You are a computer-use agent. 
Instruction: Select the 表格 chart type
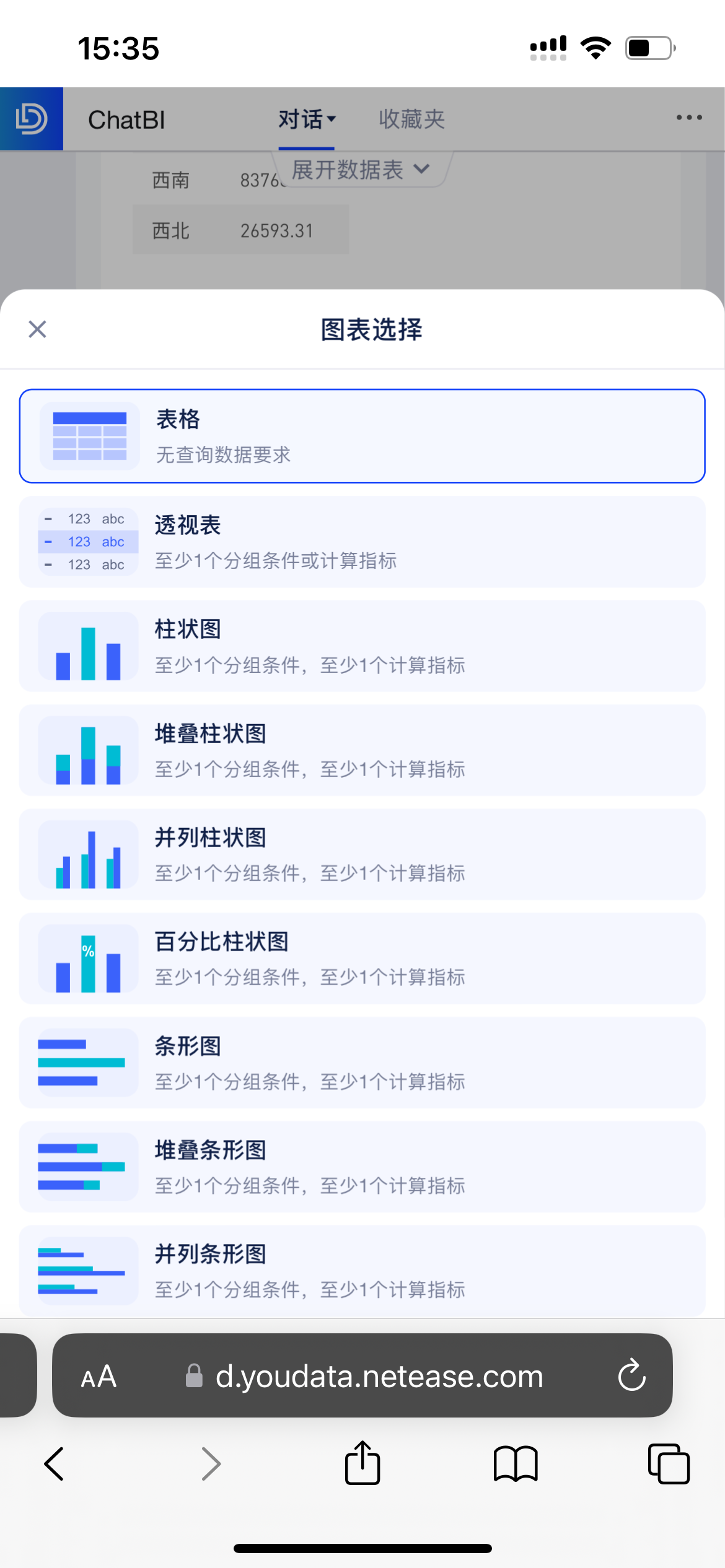[x=362, y=436]
